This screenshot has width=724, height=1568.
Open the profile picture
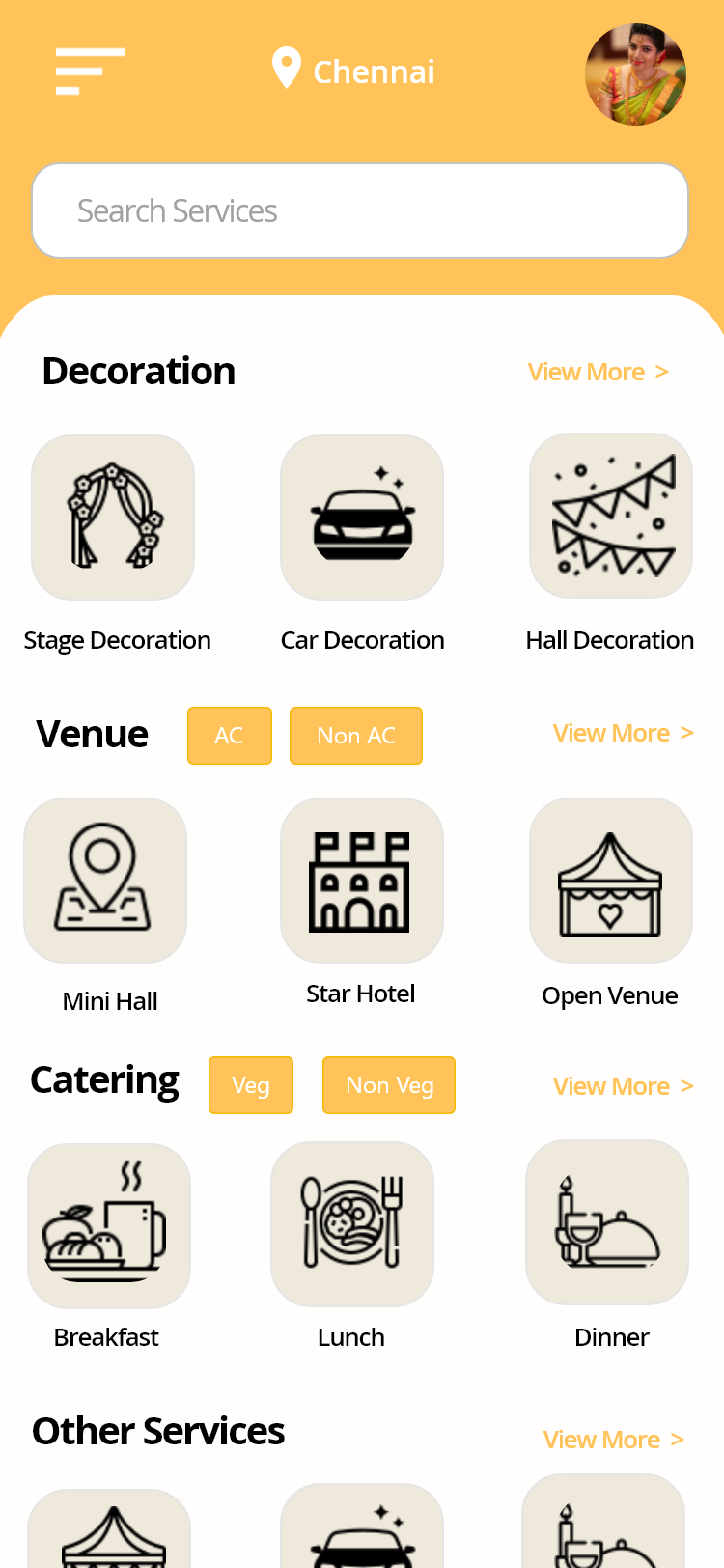tap(635, 74)
